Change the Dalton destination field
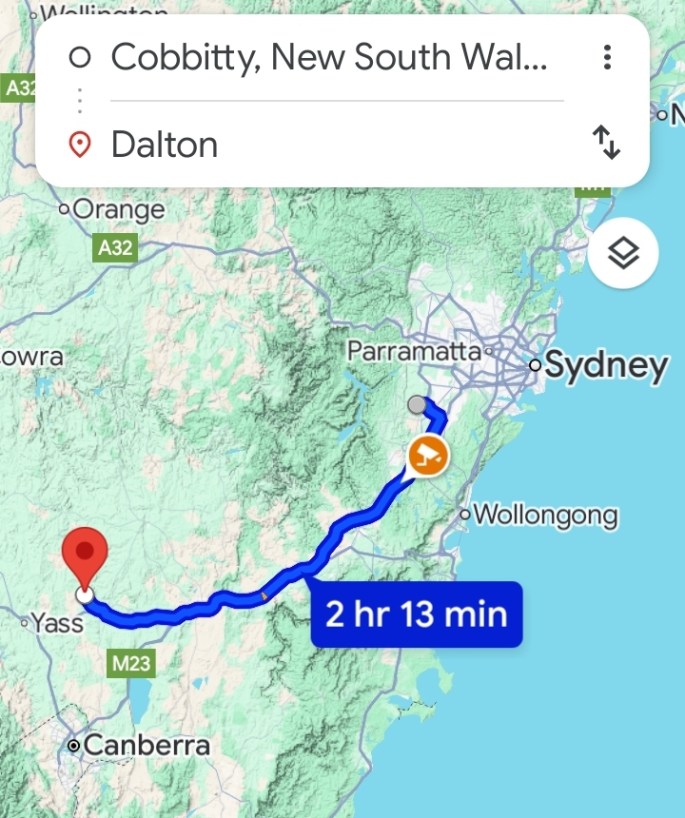This screenshot has width=685, height=818. point(330,145)
